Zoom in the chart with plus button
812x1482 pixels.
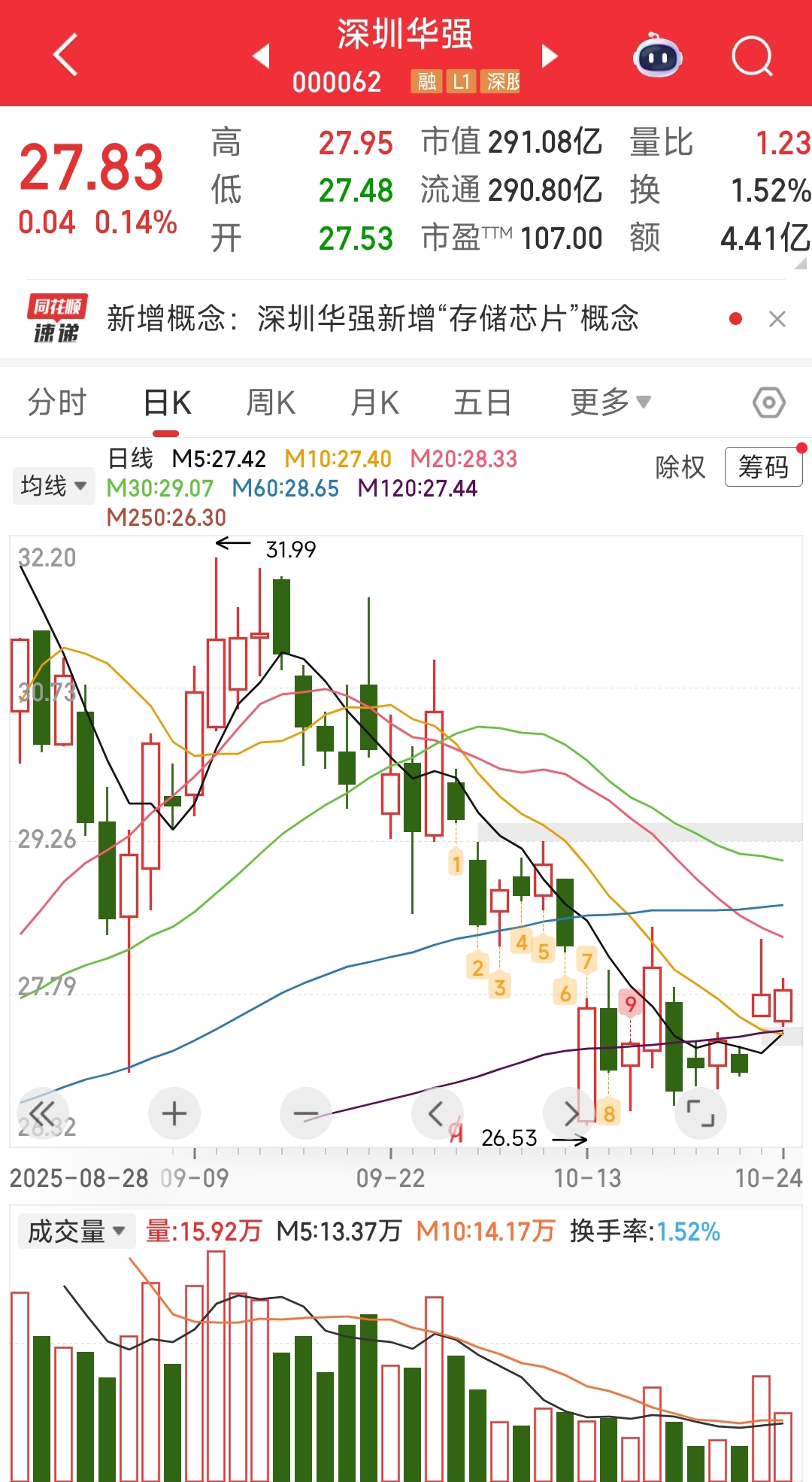pyautogui.click(x=174, y=1113)
